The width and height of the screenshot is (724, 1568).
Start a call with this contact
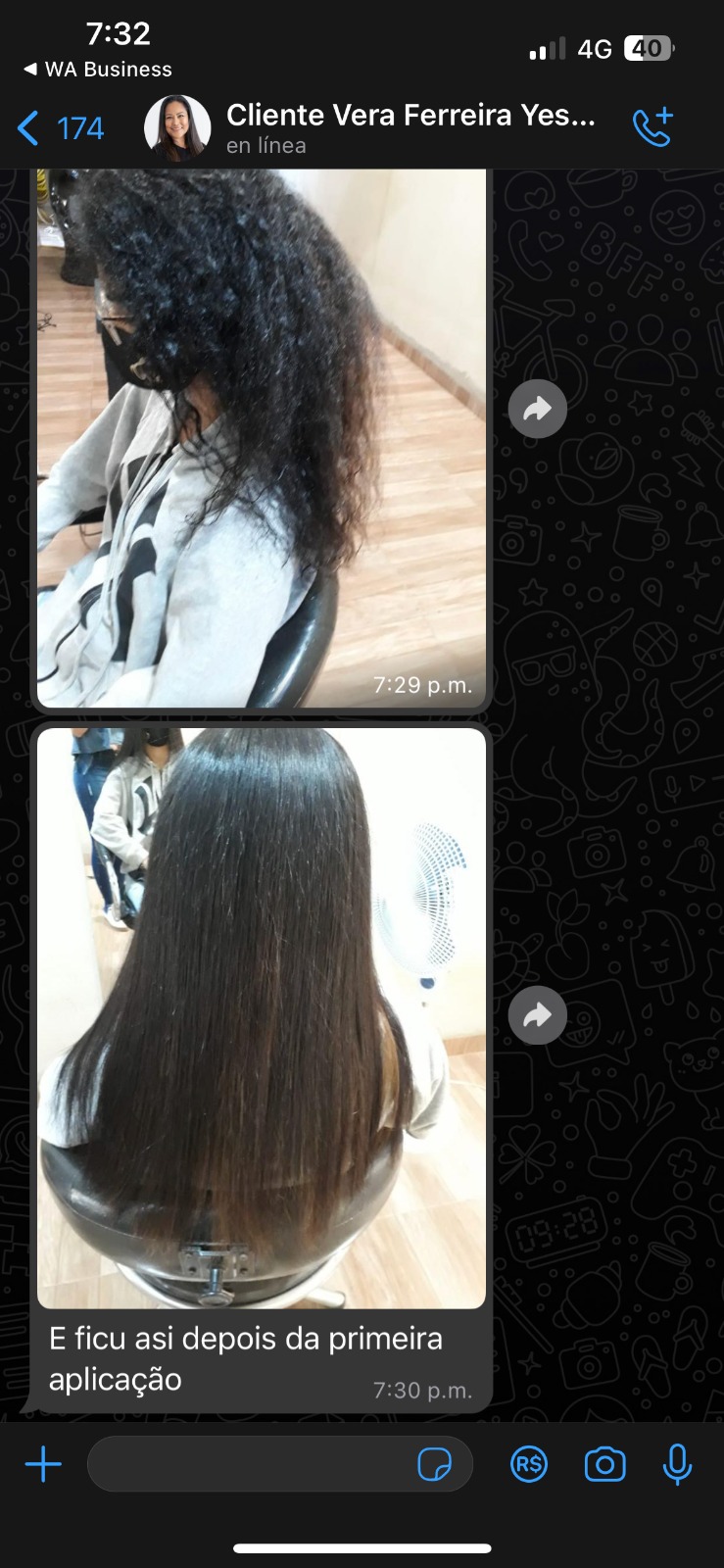(652, 127)
